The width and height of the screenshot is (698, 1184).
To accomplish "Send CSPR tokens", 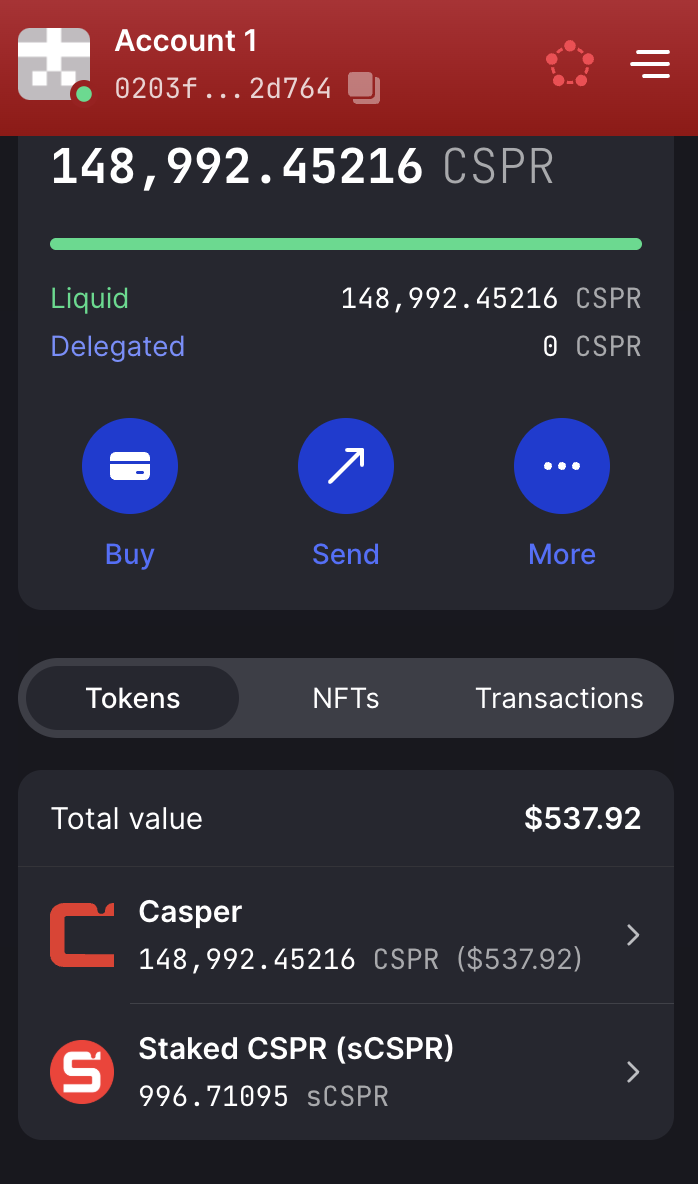I will 346,466.
